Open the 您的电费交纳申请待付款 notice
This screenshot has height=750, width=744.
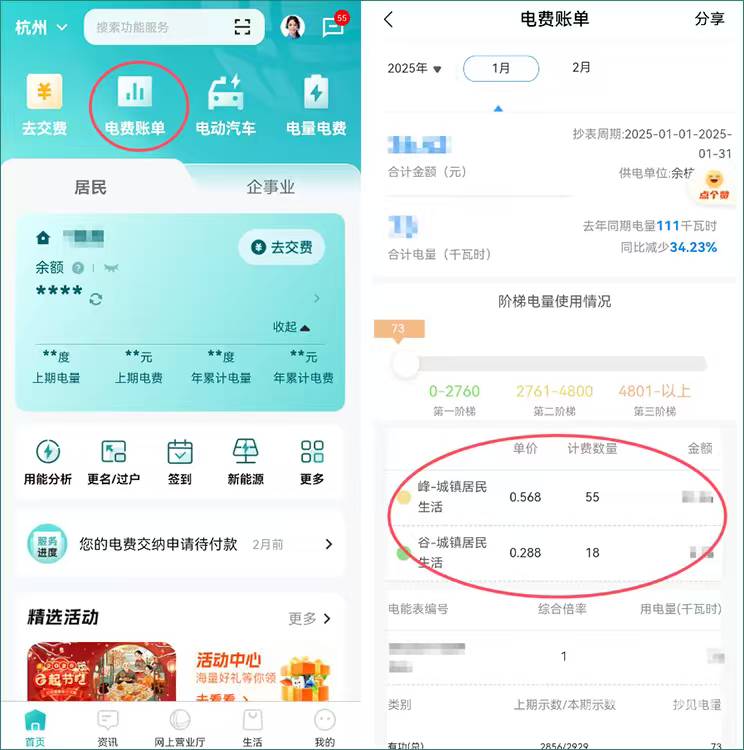click(x=180, y=544)
